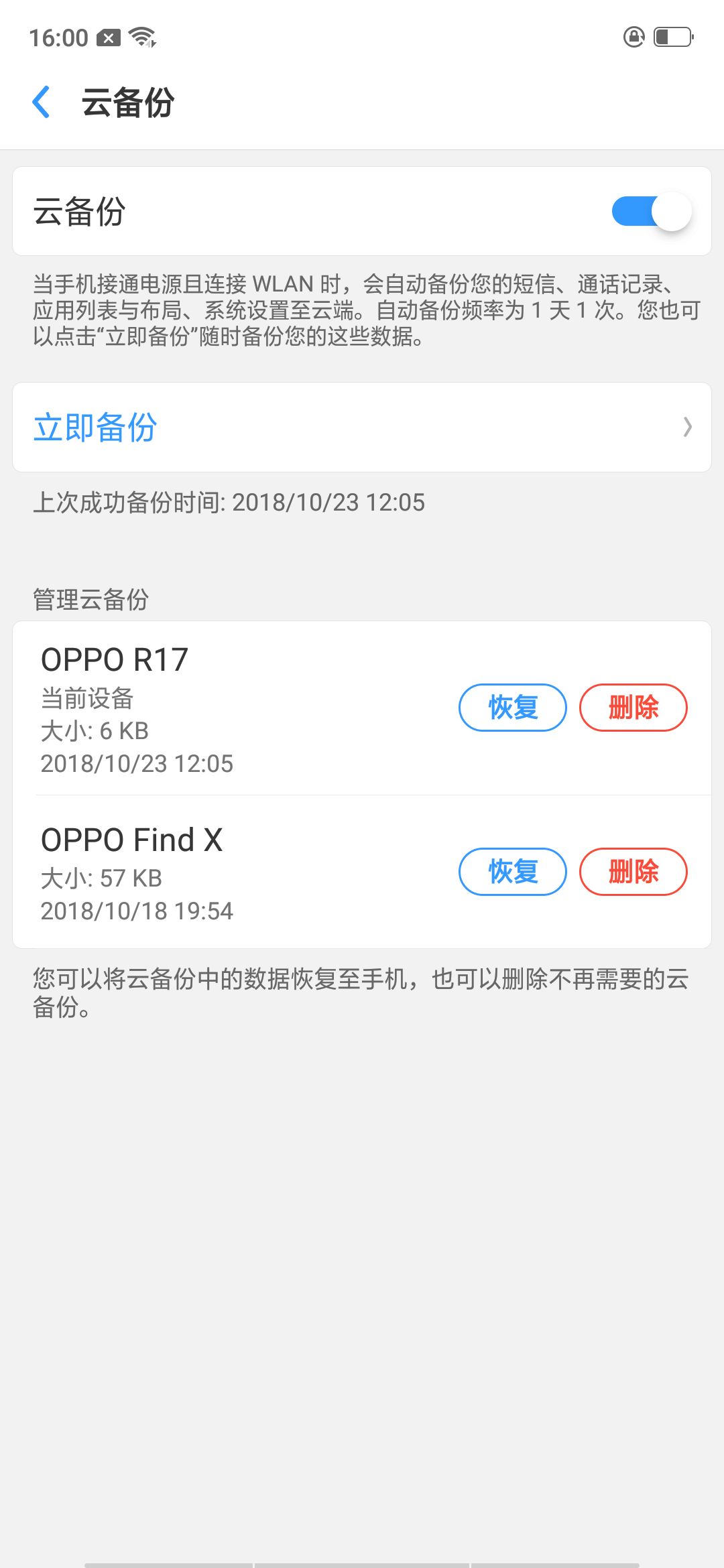Tap the back arrow to exit 云备份

(x=43, y=102)
